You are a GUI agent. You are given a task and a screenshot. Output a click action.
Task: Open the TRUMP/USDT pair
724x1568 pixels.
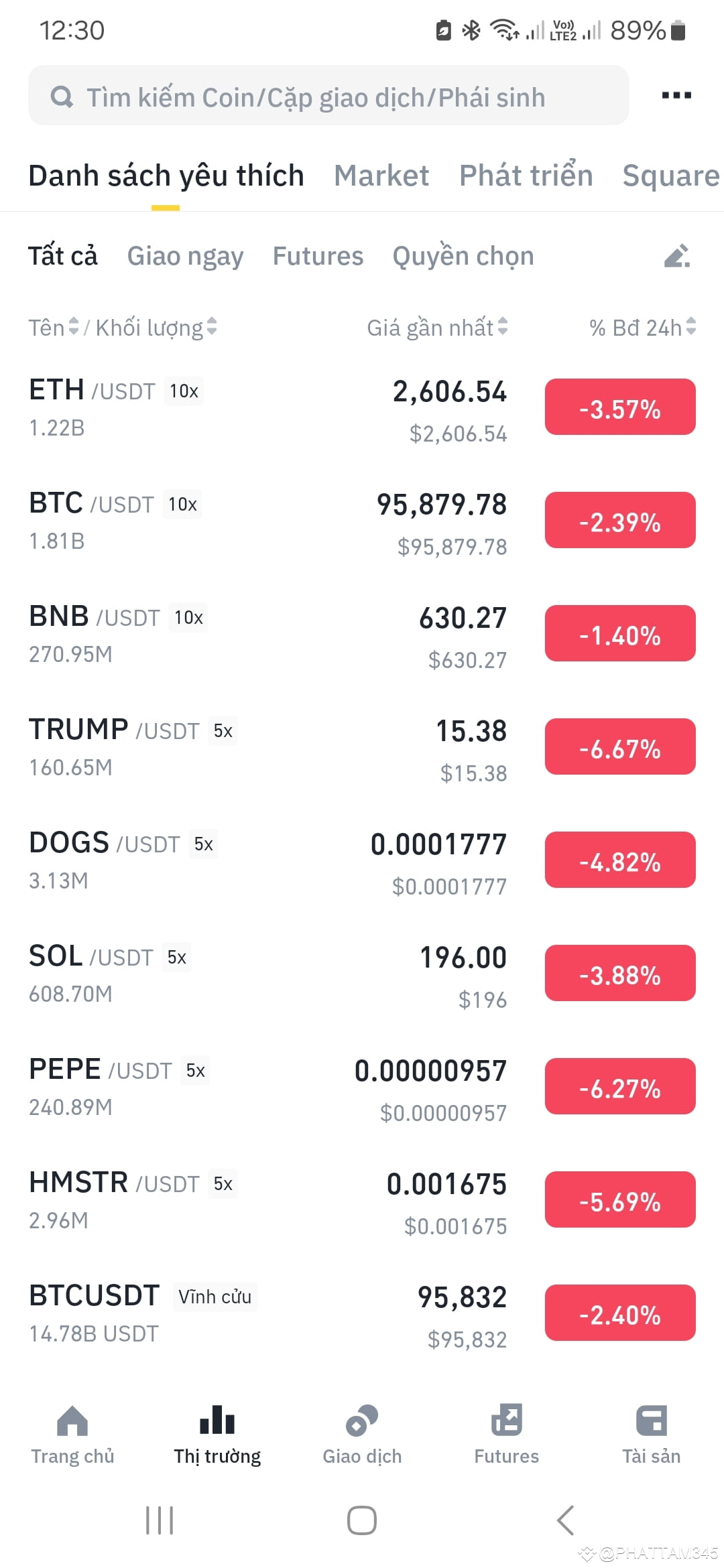362,749
